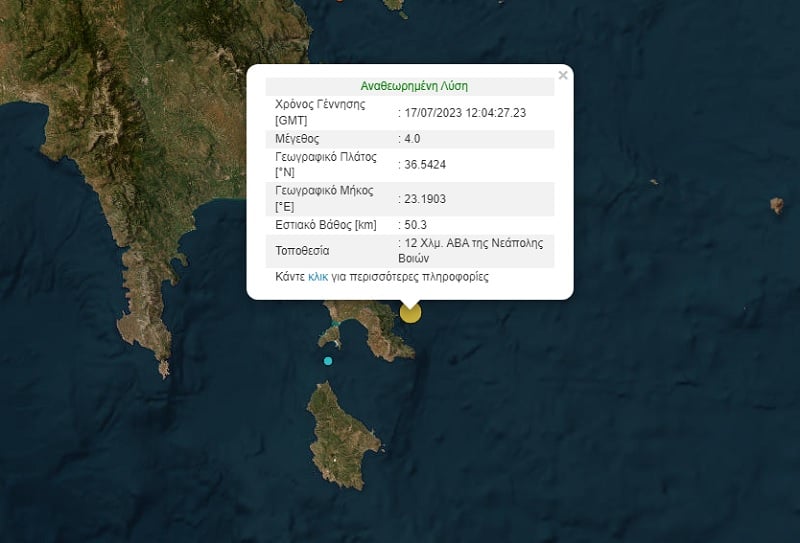Select the small cyan earthquake marker

pyautogui.click(x=328, y=360)
